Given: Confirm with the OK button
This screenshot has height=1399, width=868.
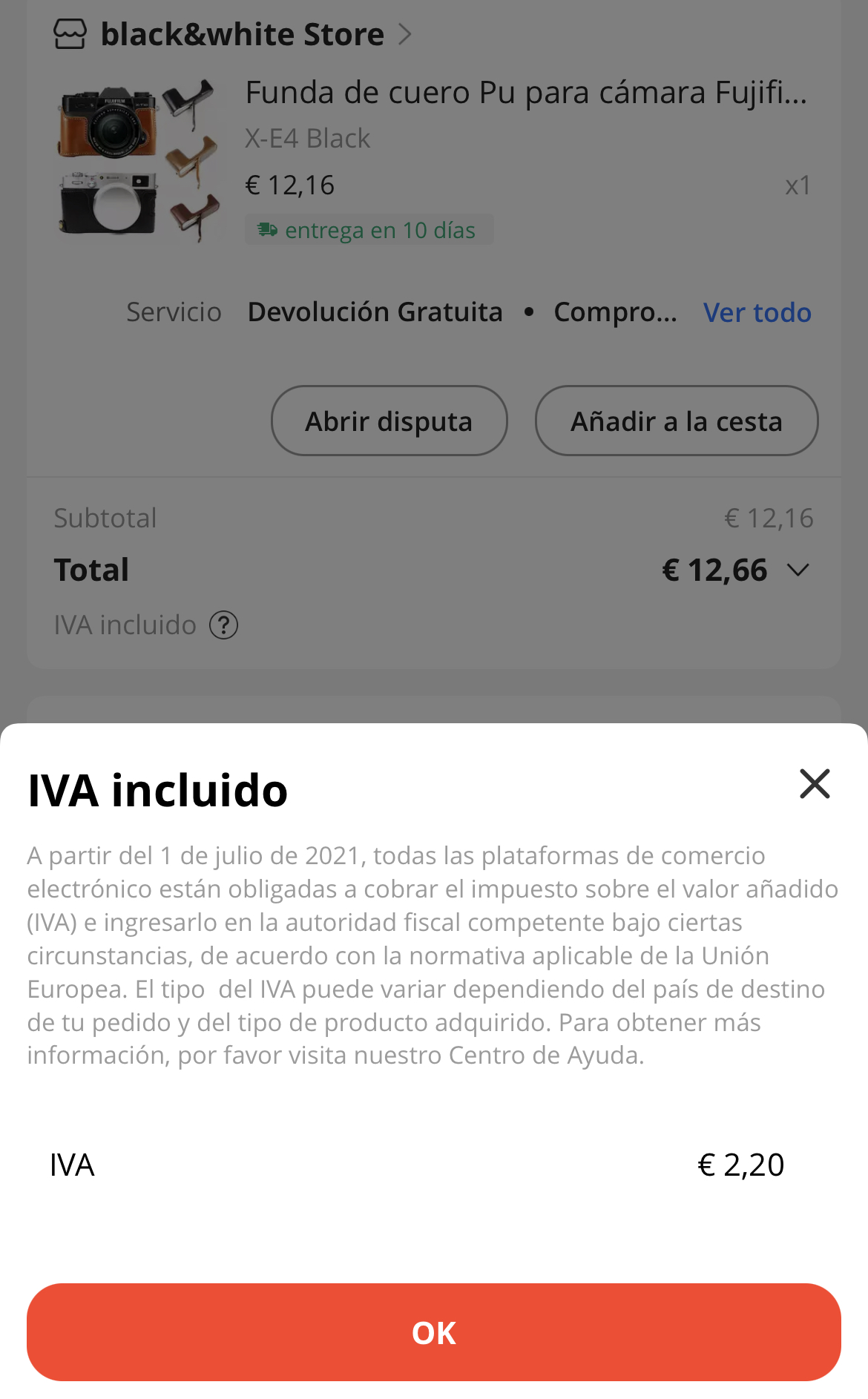Looking at the screenshot, I should tap(433, 1332).
